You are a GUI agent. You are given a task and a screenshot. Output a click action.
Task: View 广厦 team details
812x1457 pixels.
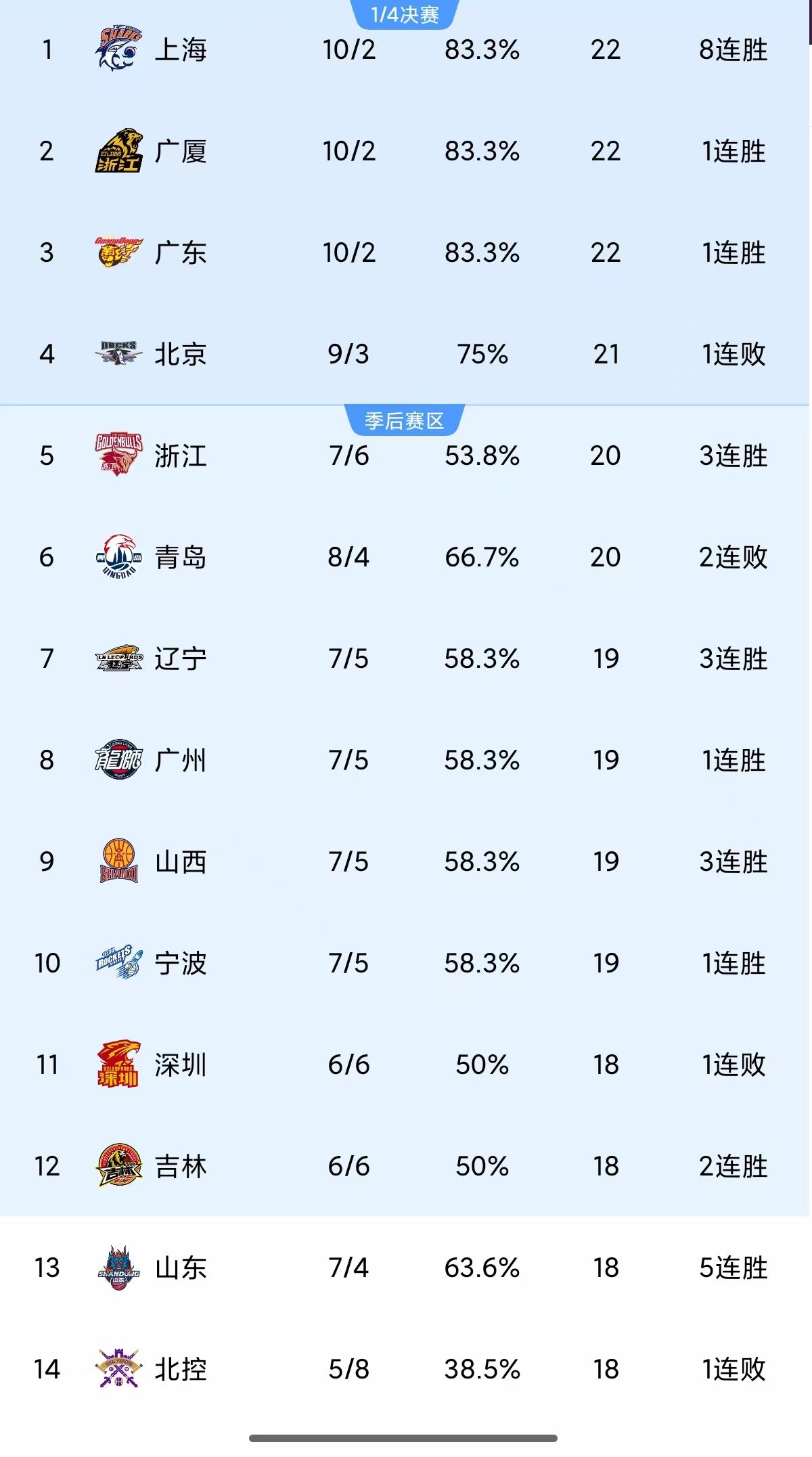(180, 152)
